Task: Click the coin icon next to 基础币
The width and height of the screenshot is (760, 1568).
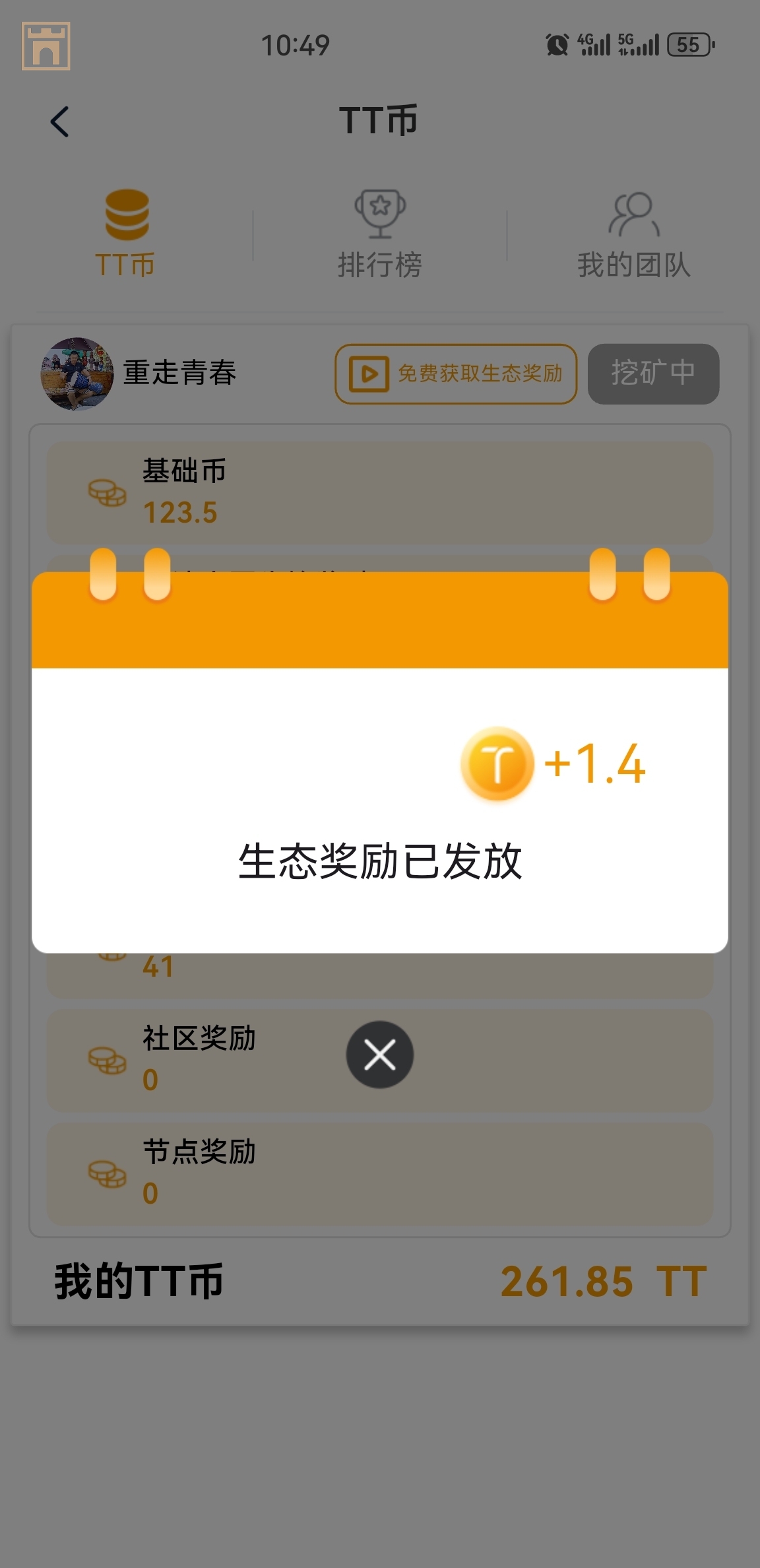Action: [x=106, y=494]
